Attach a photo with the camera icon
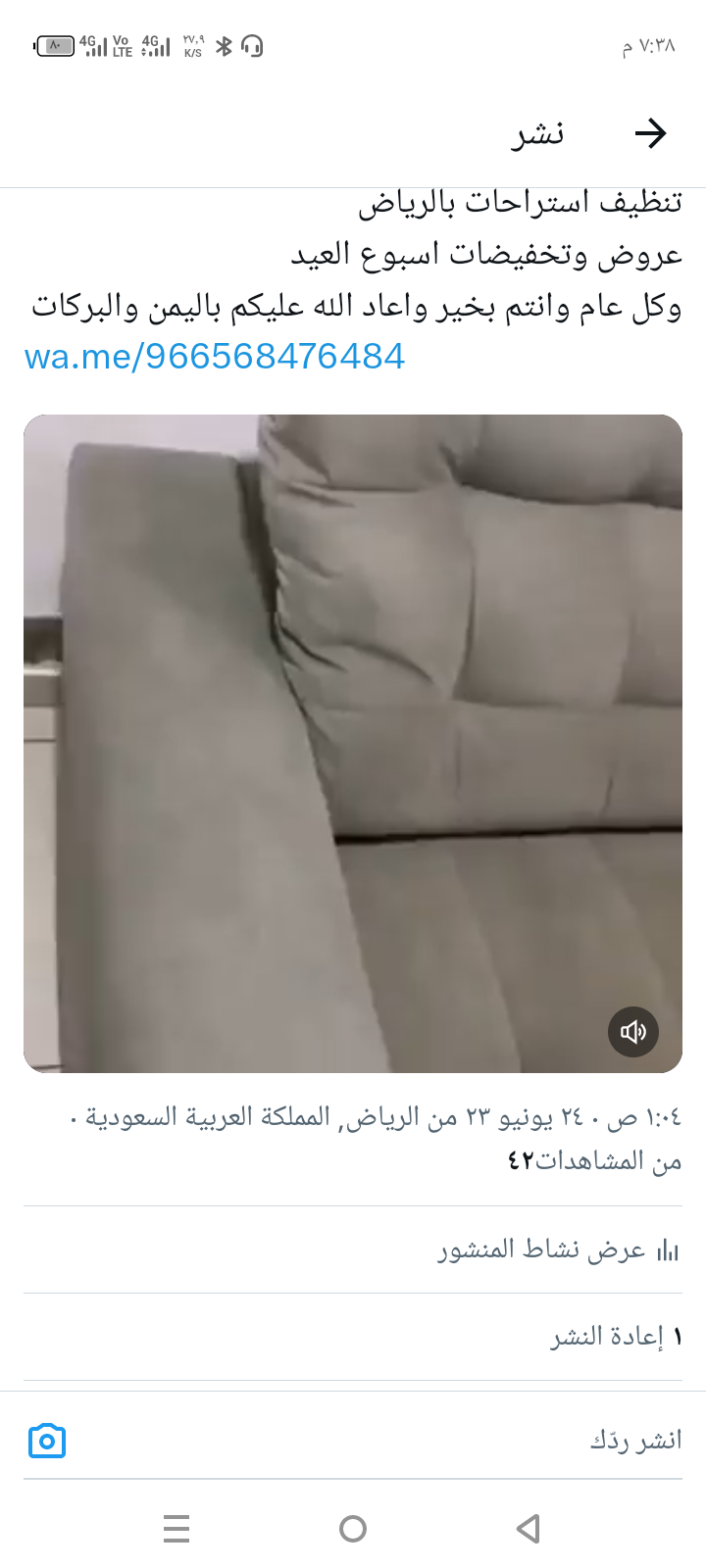Viewport: 706px width, 1568px height. [x=47, y=1441]
